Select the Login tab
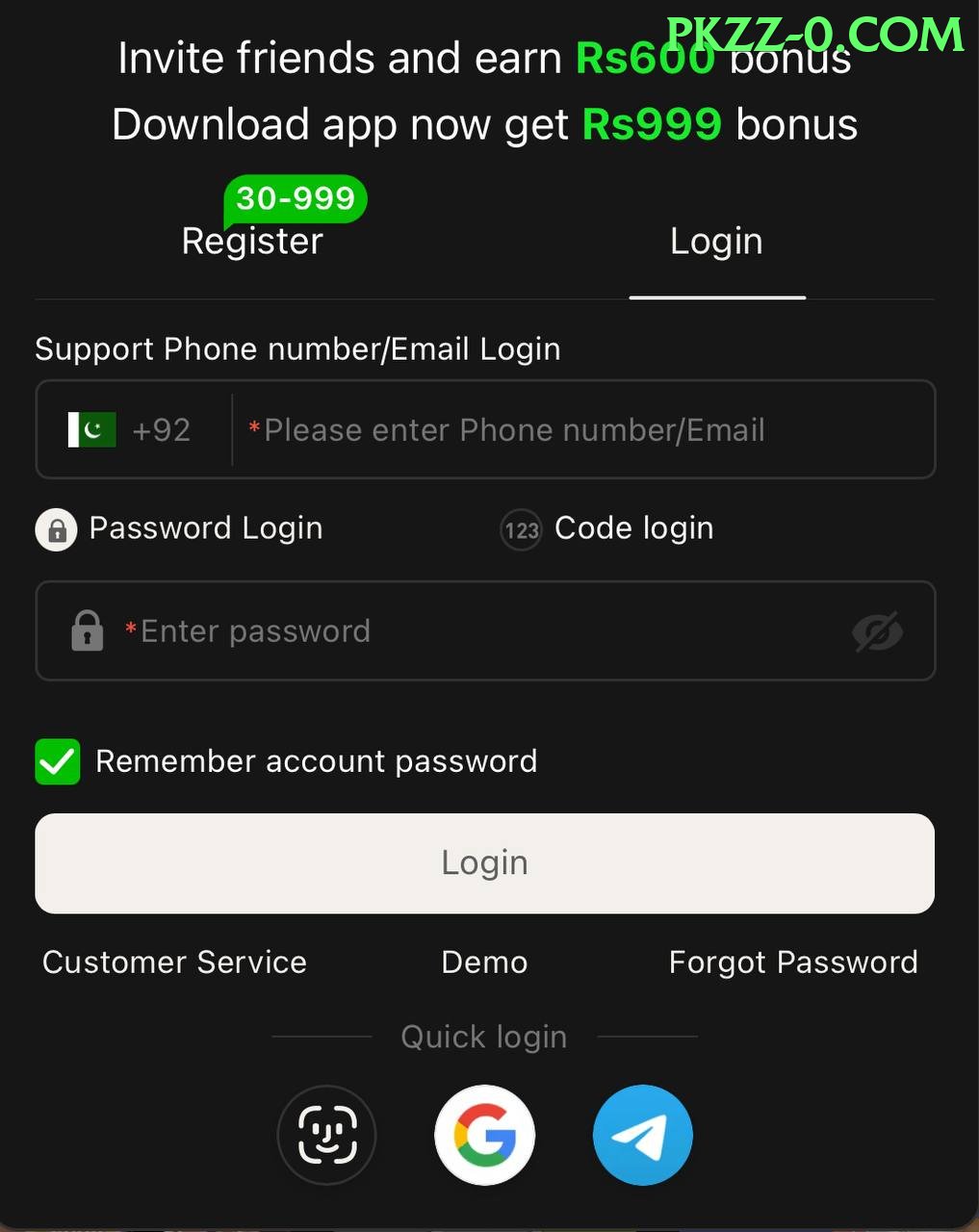This screenshot has width=979, height=1232. [x=716, y=241]
